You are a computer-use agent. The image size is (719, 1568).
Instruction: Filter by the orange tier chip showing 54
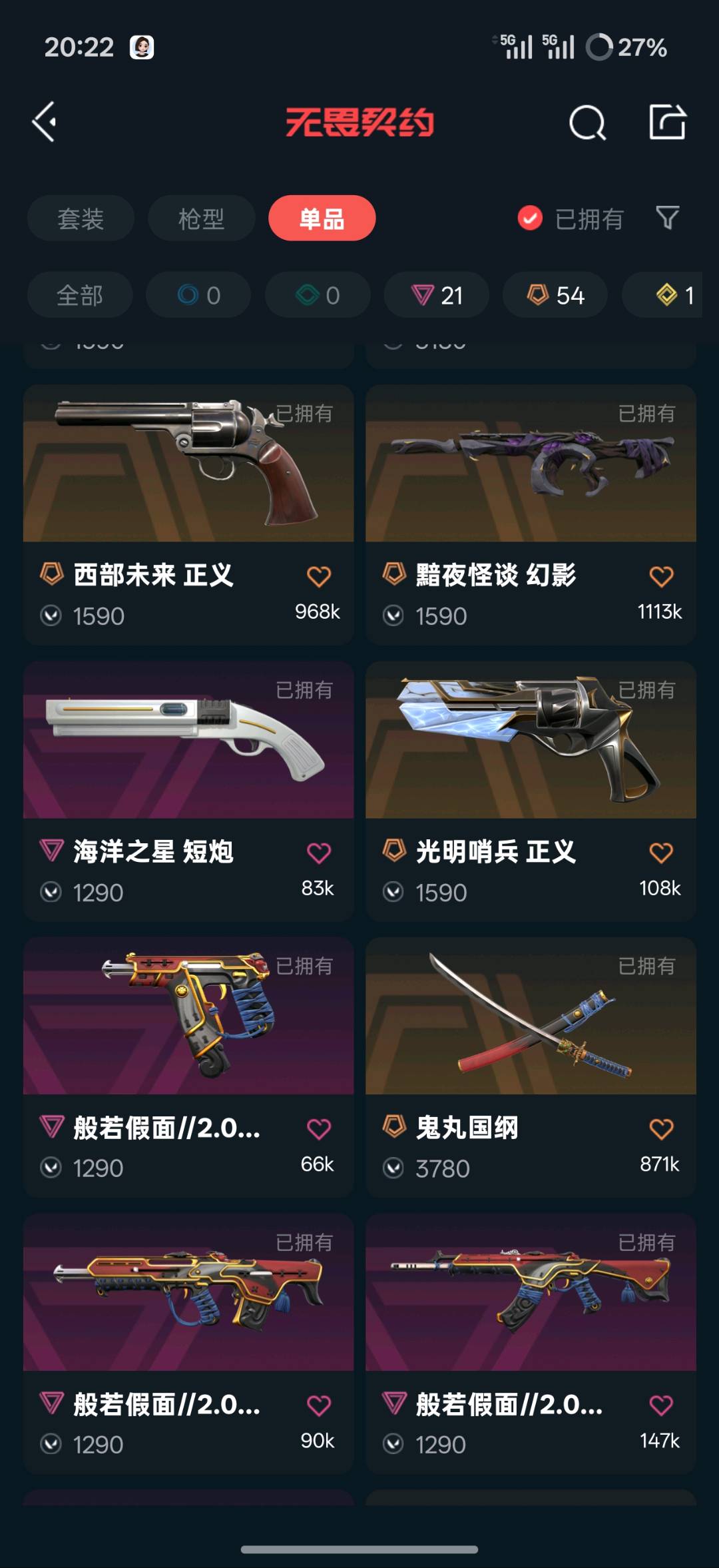(x=555, y=295)
